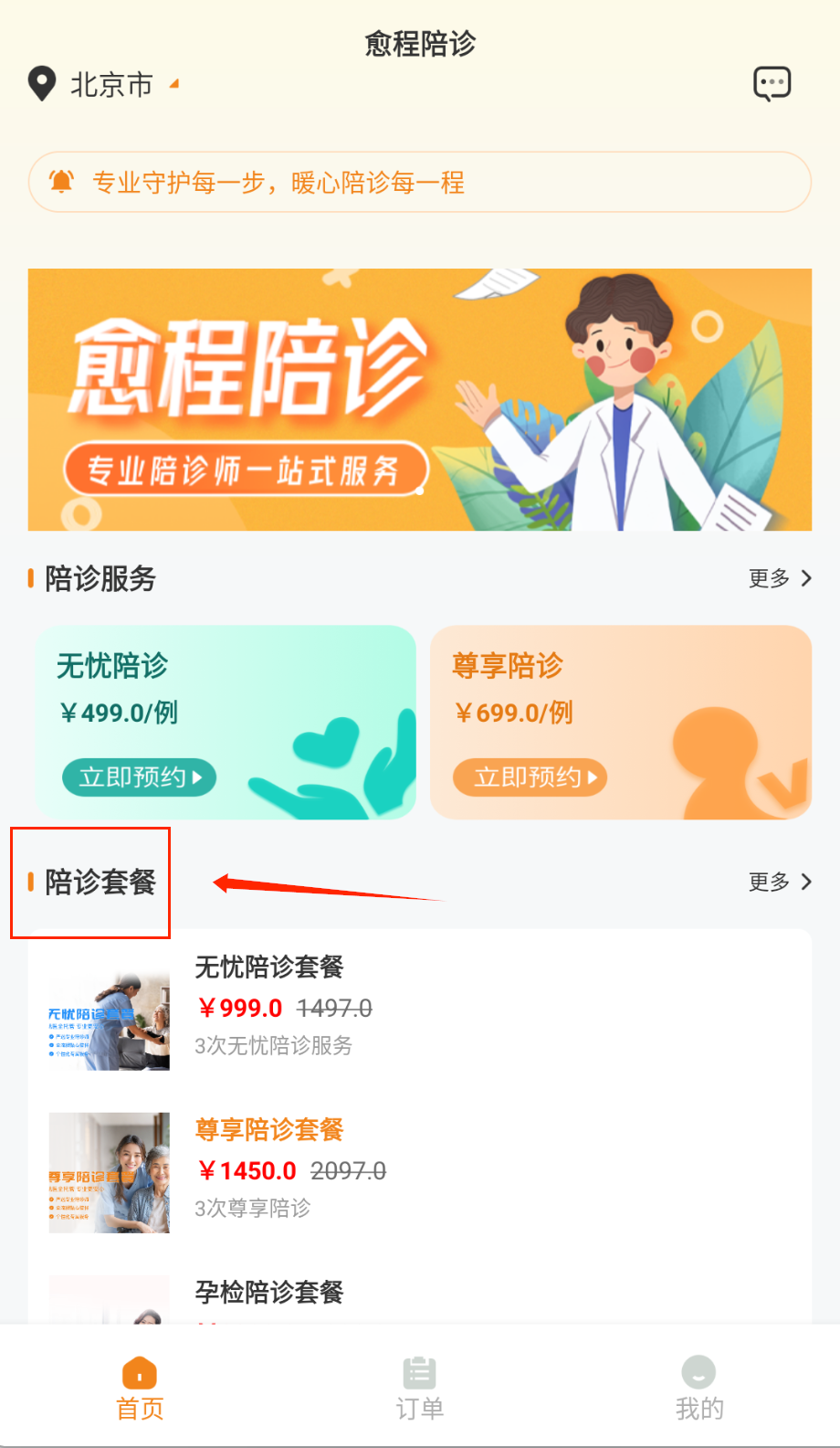Switch to the 订单 tab
The image size is (840, 1448).
tap(420, 1388)
